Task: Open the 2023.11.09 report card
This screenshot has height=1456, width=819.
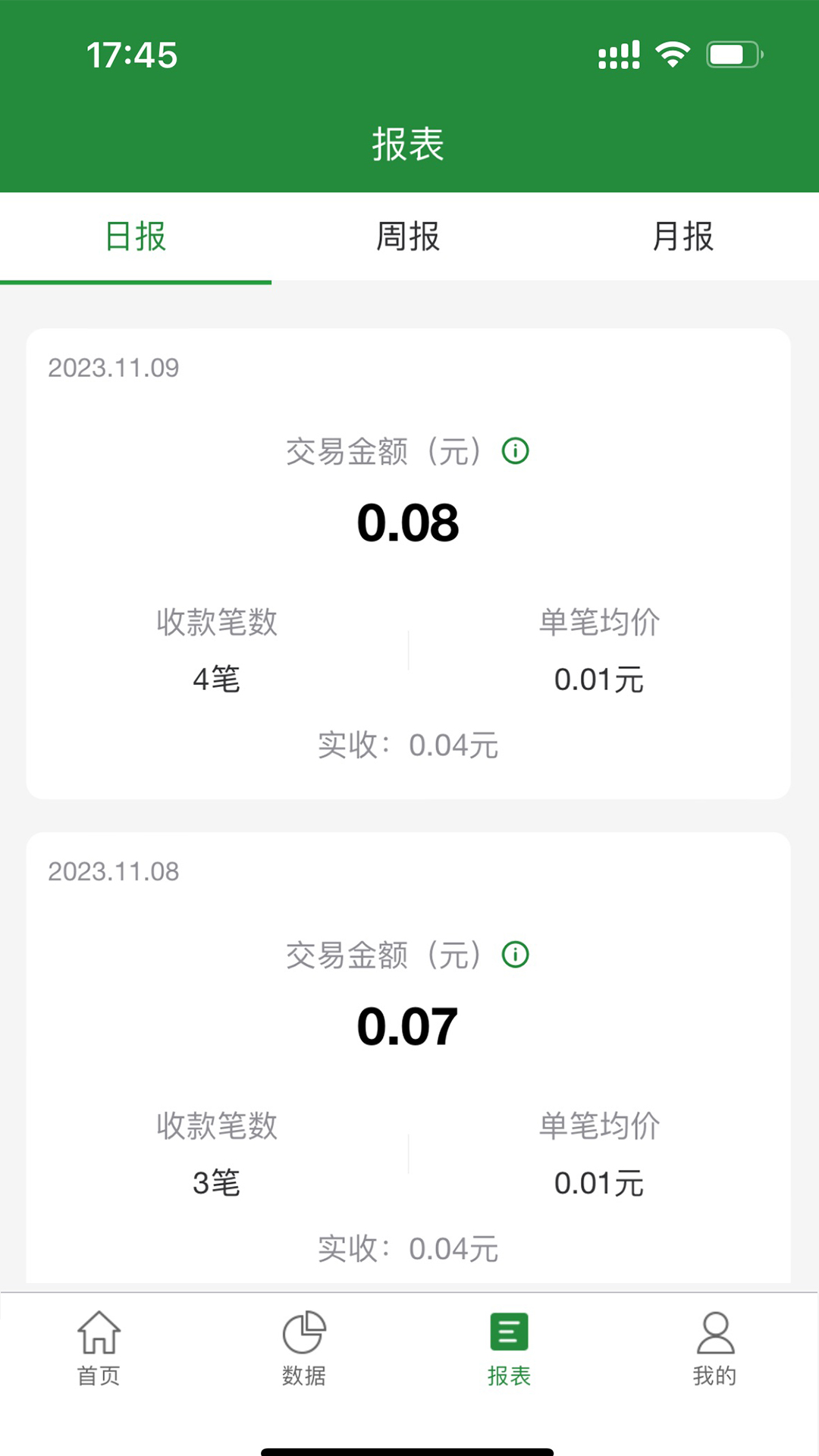Action: pos(409,561)
